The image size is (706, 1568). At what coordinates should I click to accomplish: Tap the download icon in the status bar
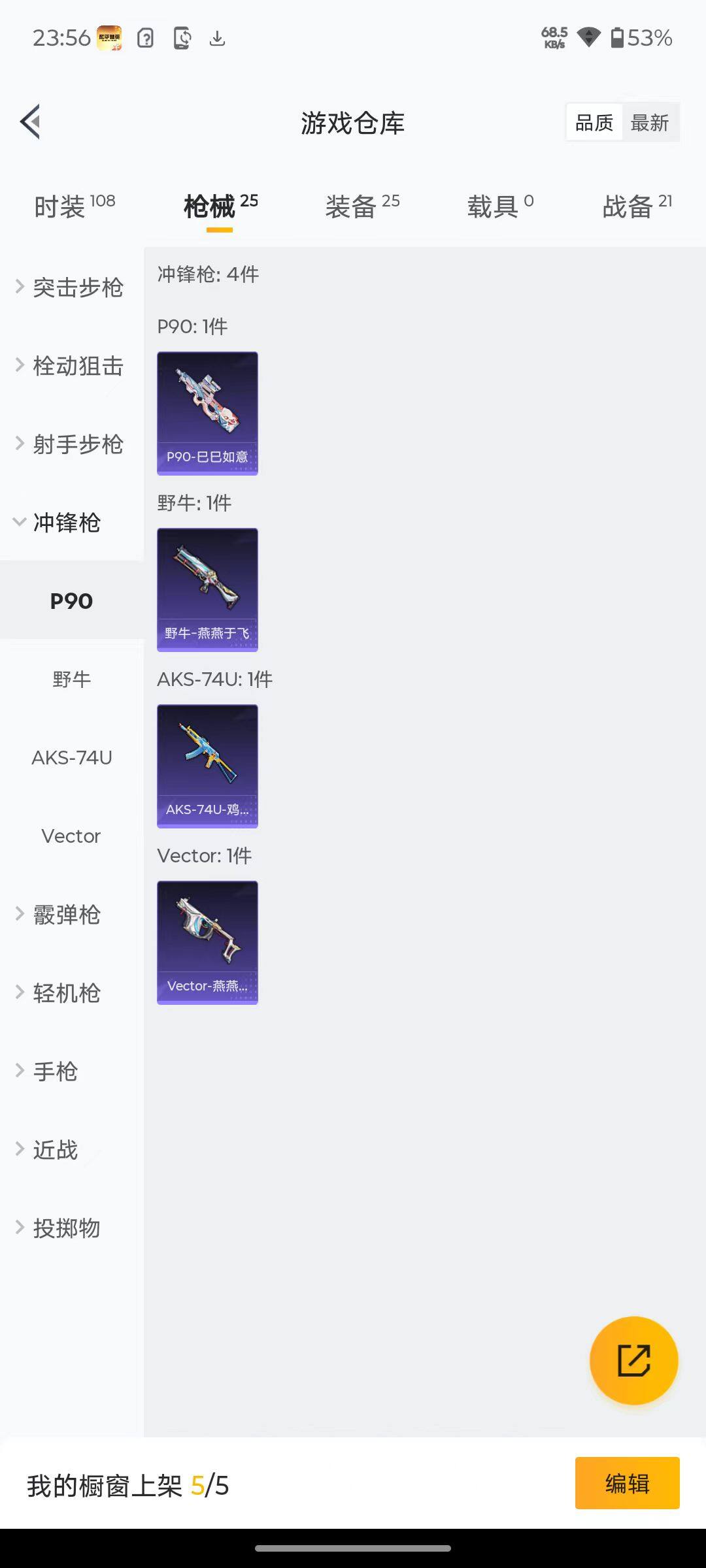[218, 38]
